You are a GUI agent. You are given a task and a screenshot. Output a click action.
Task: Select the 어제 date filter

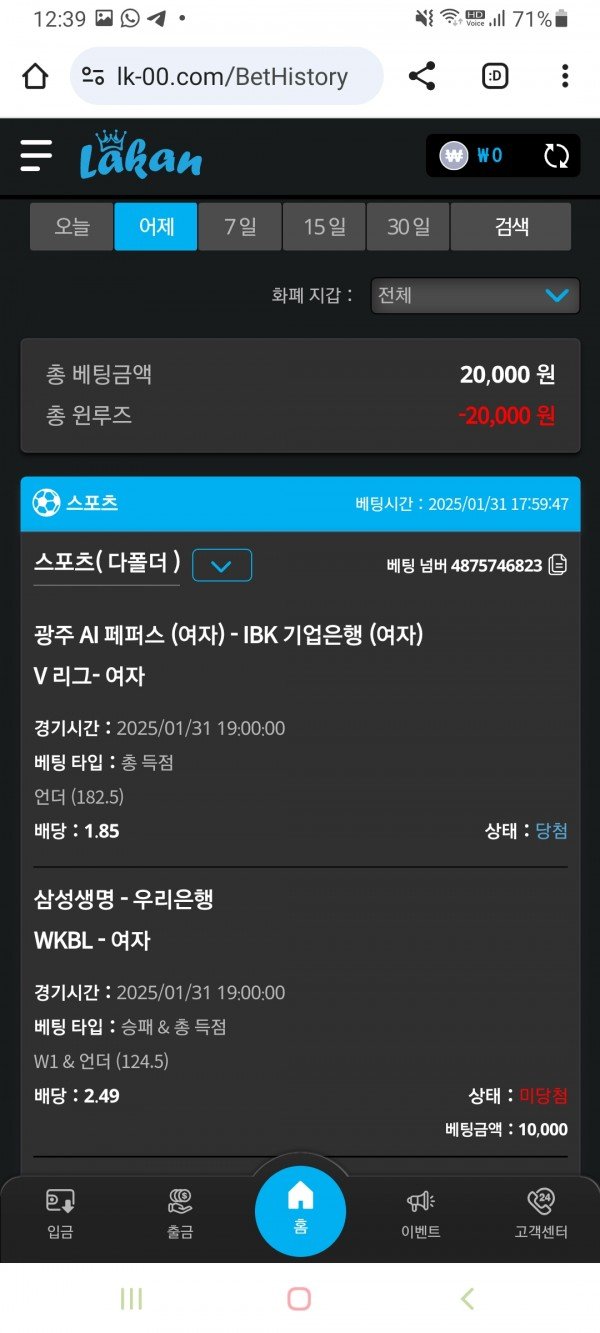(x=155, y=227)
